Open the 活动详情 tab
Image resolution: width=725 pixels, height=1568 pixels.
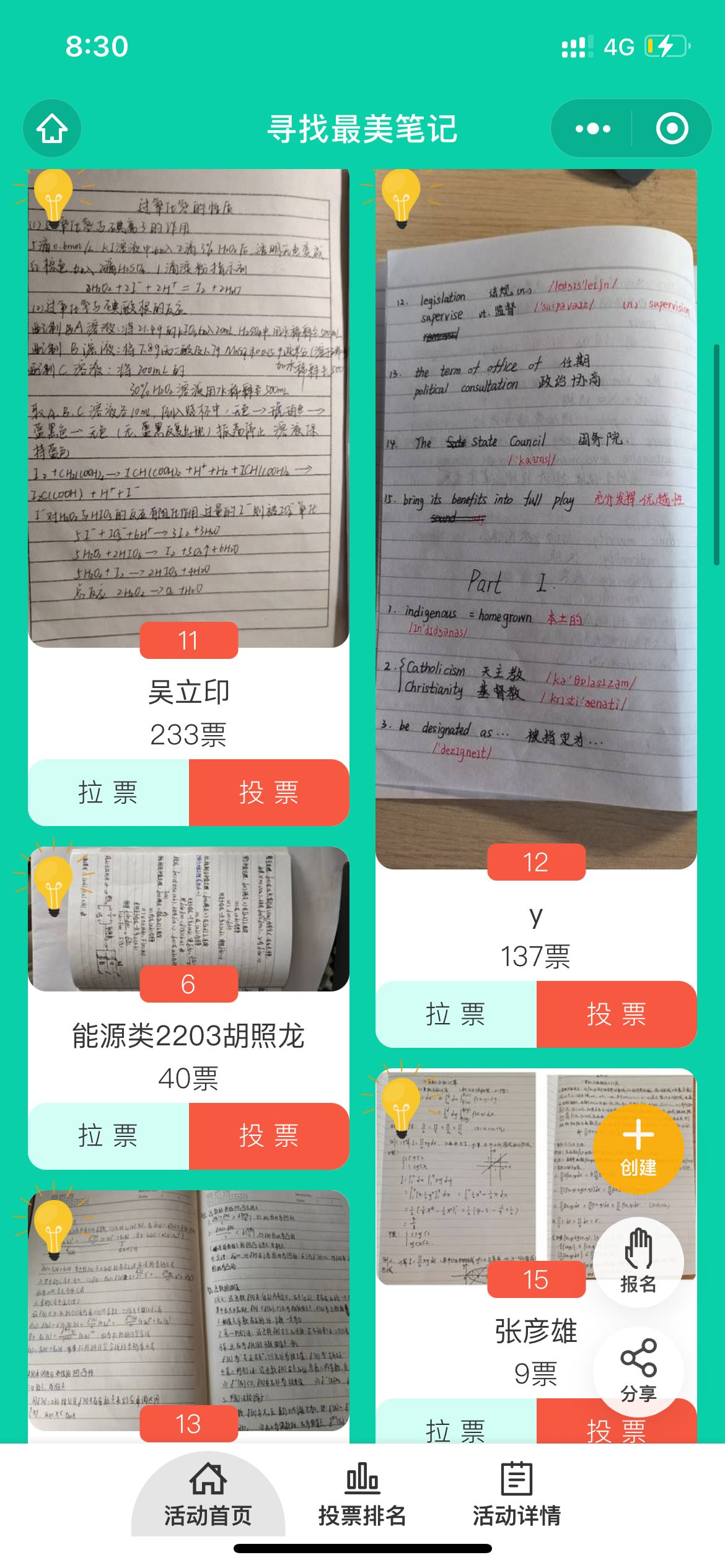[516, 1494]
